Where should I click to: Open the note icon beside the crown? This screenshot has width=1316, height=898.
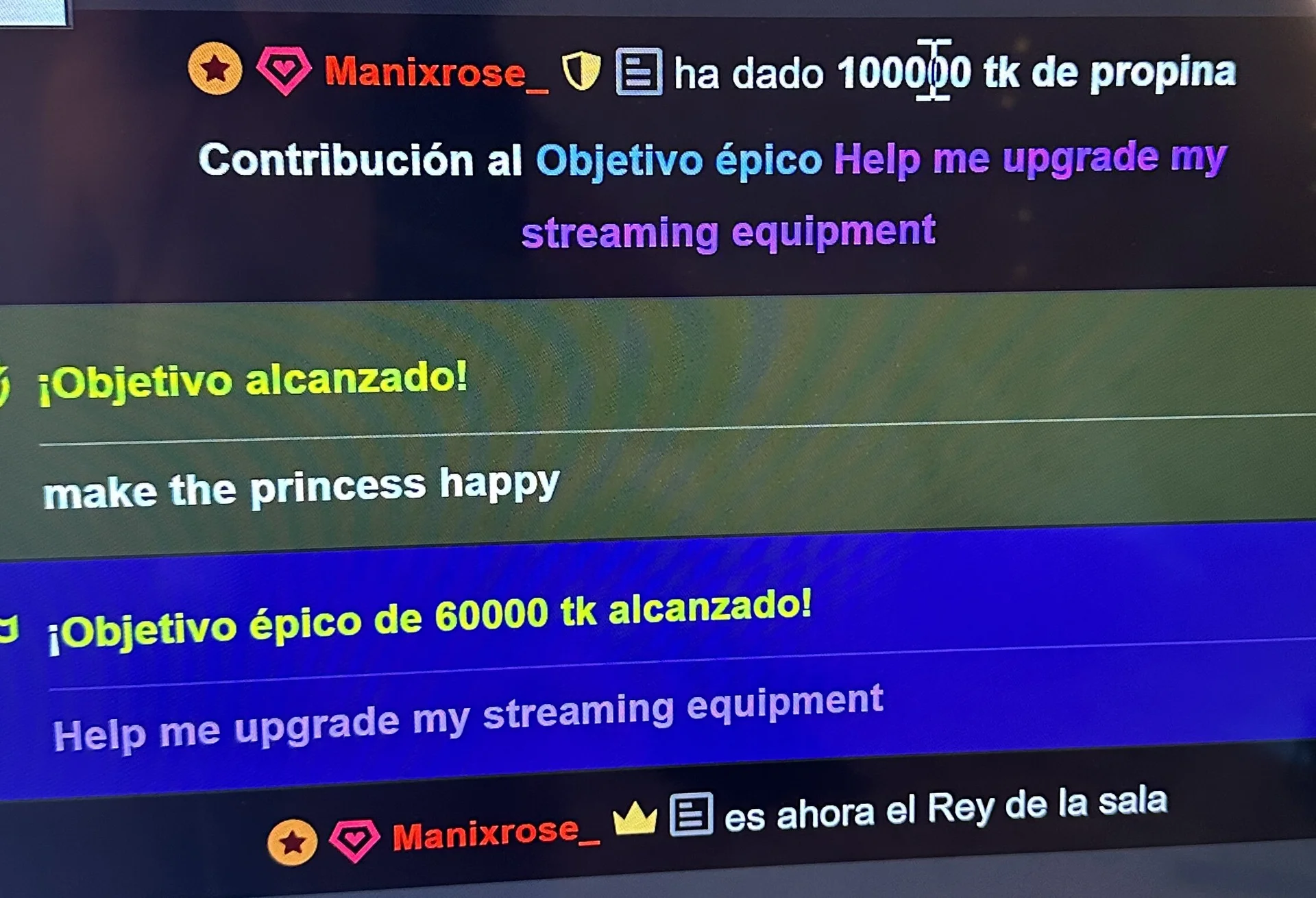[x=691, y=814]
